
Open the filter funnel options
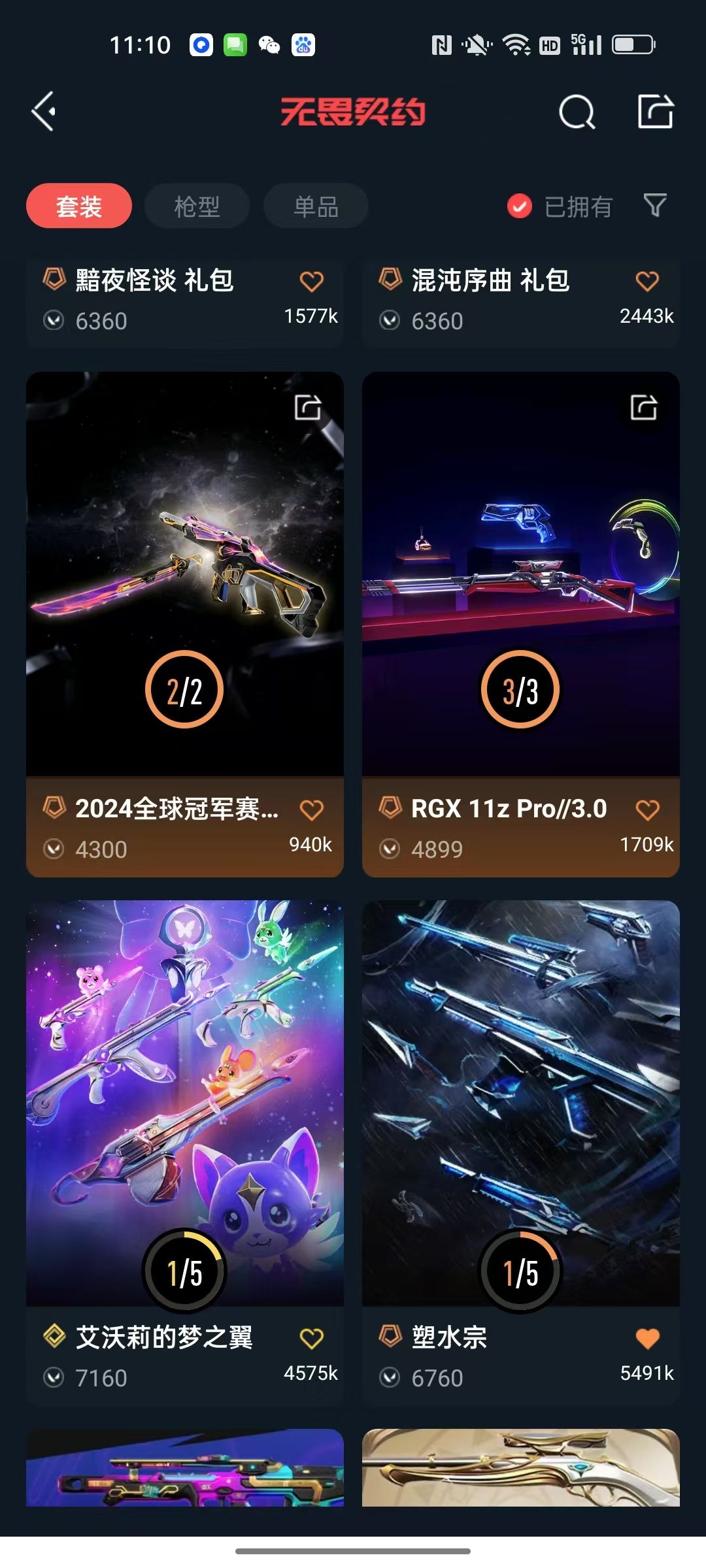[655, 206]
